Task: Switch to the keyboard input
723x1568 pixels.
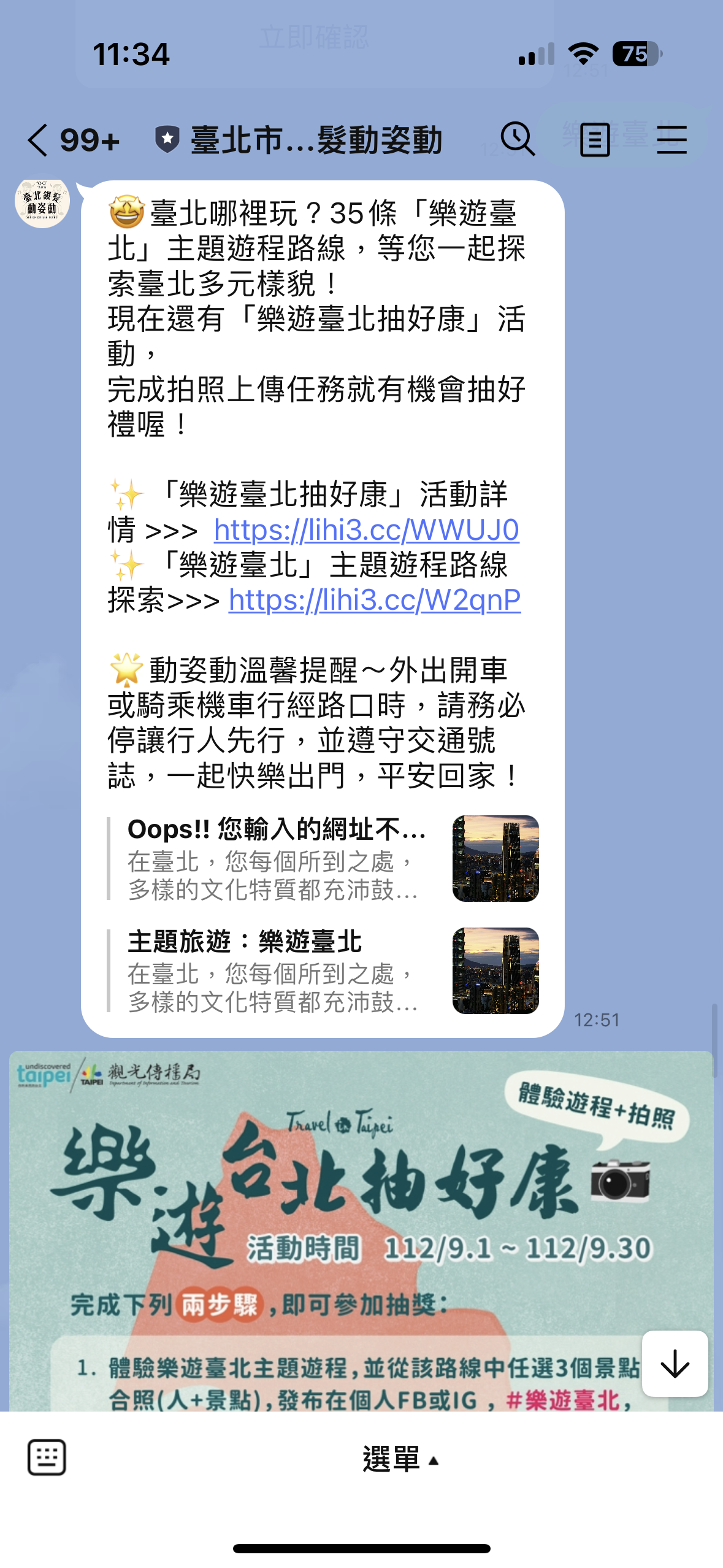Action: coord(47,1457)
